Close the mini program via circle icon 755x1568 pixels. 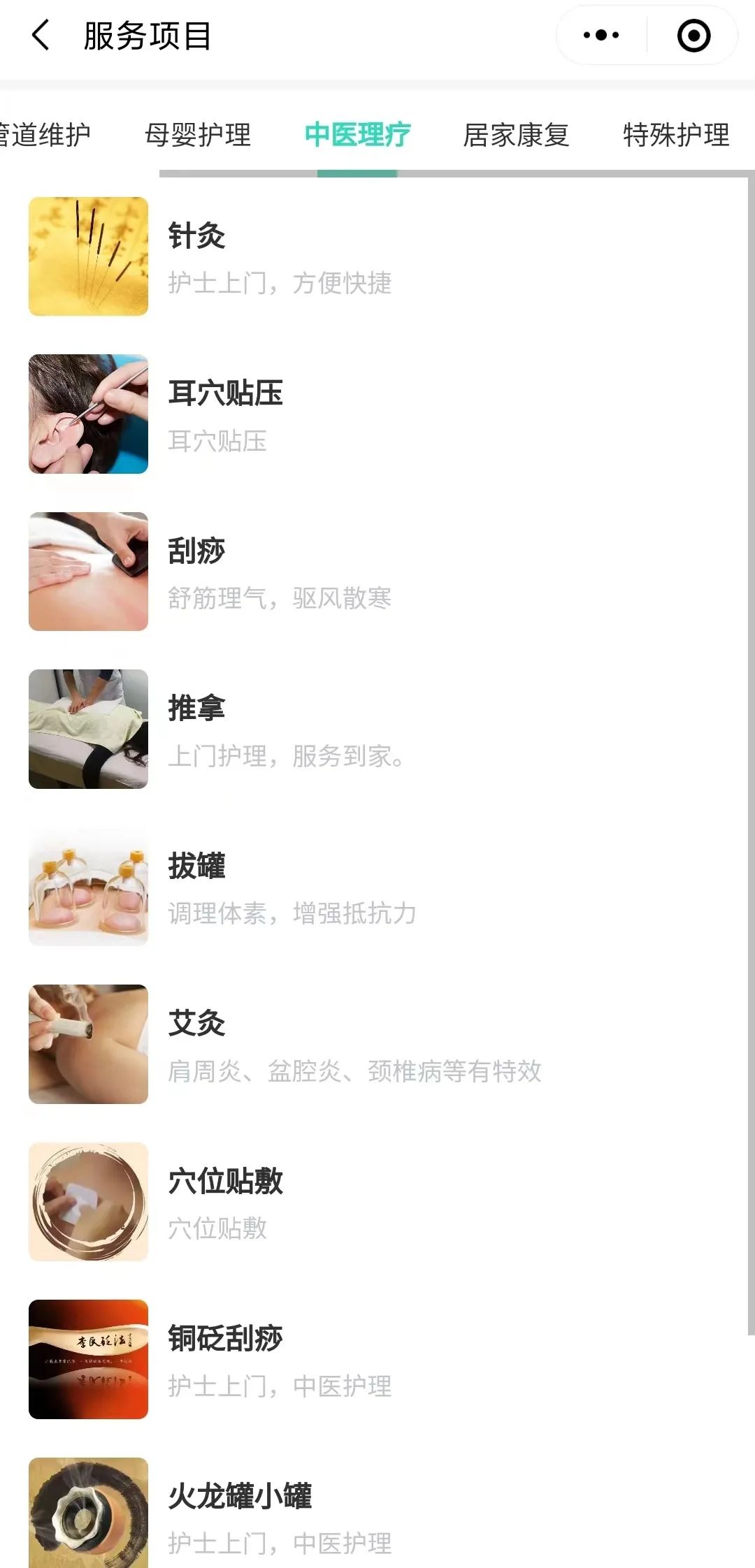tap(693, 35)
